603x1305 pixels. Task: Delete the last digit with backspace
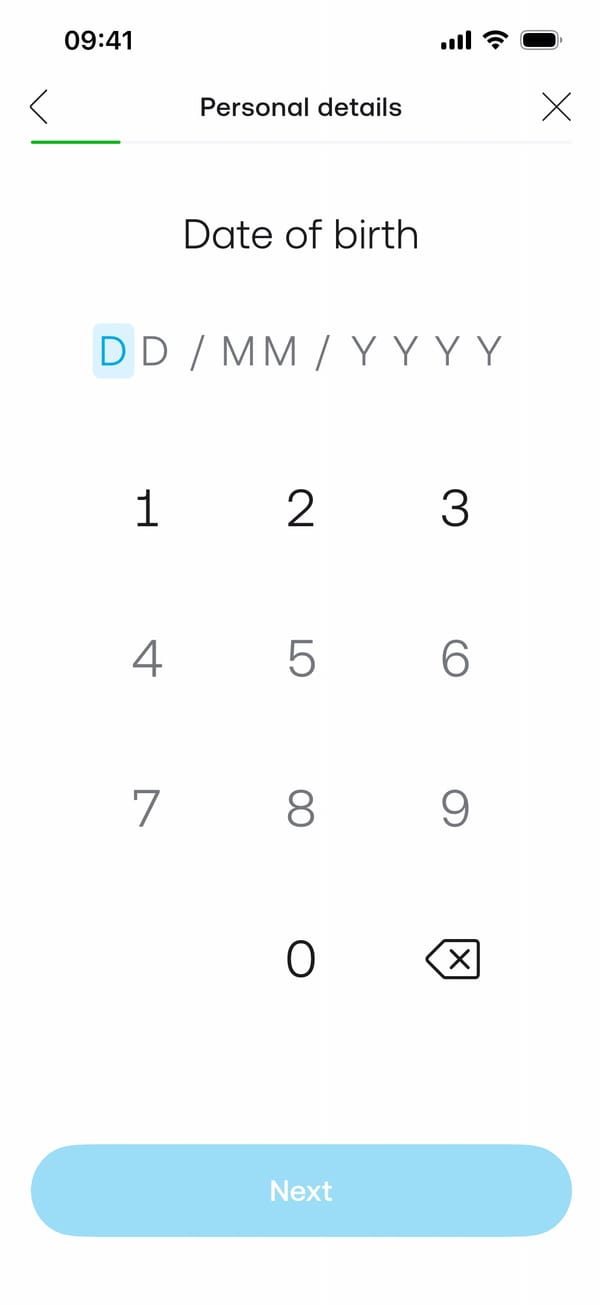tap(453, 960)
